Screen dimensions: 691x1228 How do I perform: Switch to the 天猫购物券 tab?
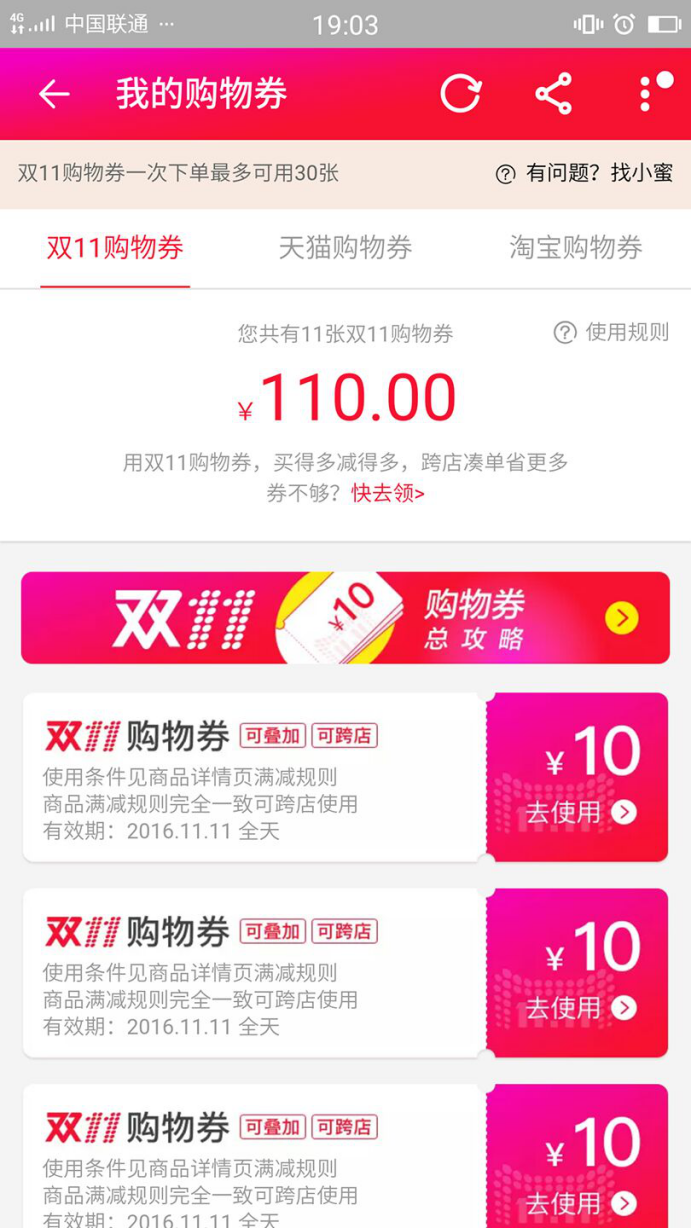pyautogui.click(x=345, y=248)
